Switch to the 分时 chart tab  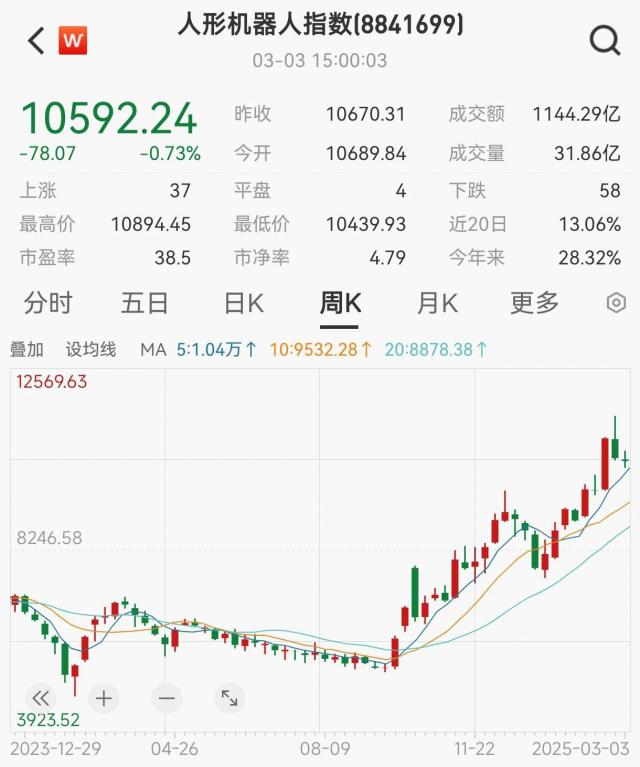48,303
